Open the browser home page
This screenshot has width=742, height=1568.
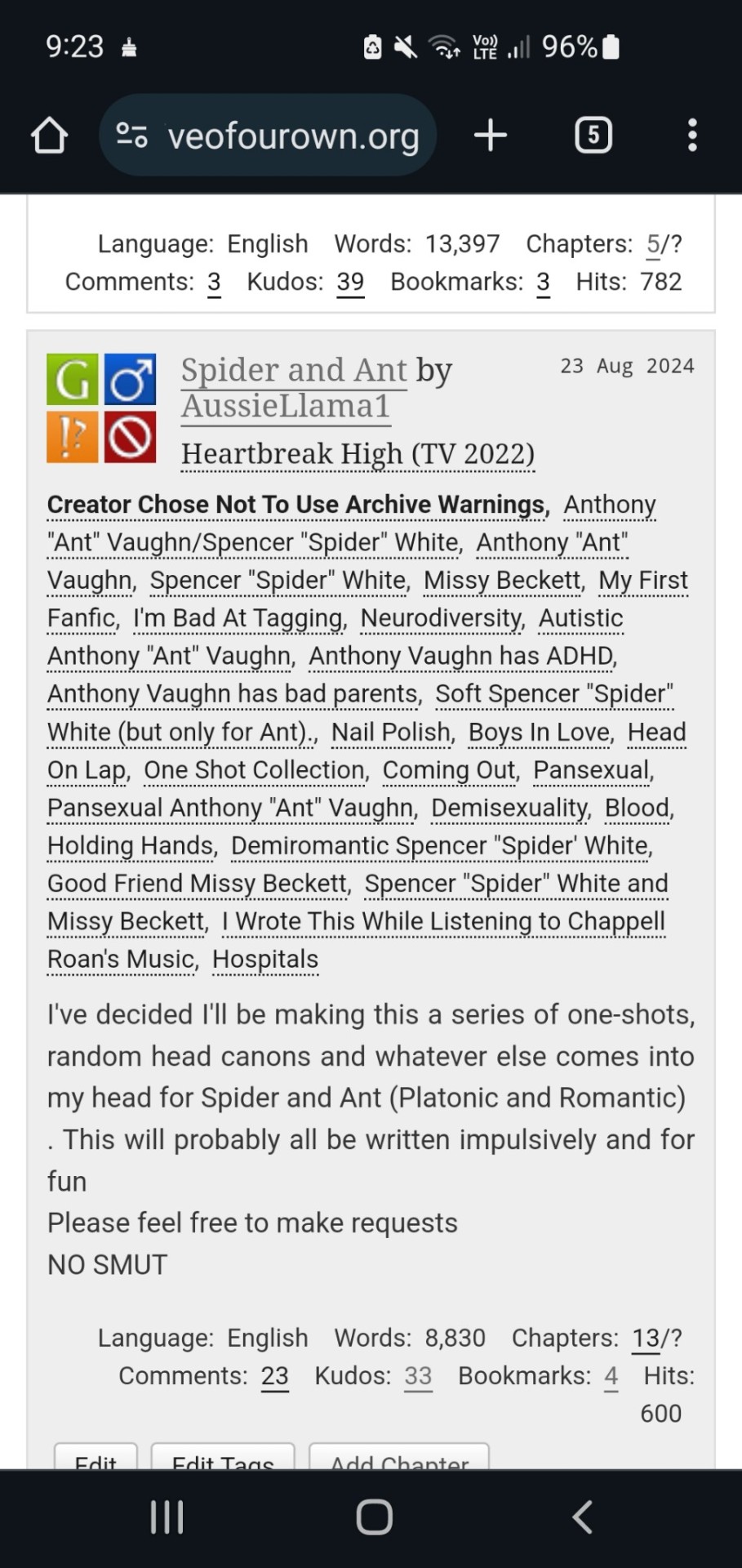pos(49,136)
